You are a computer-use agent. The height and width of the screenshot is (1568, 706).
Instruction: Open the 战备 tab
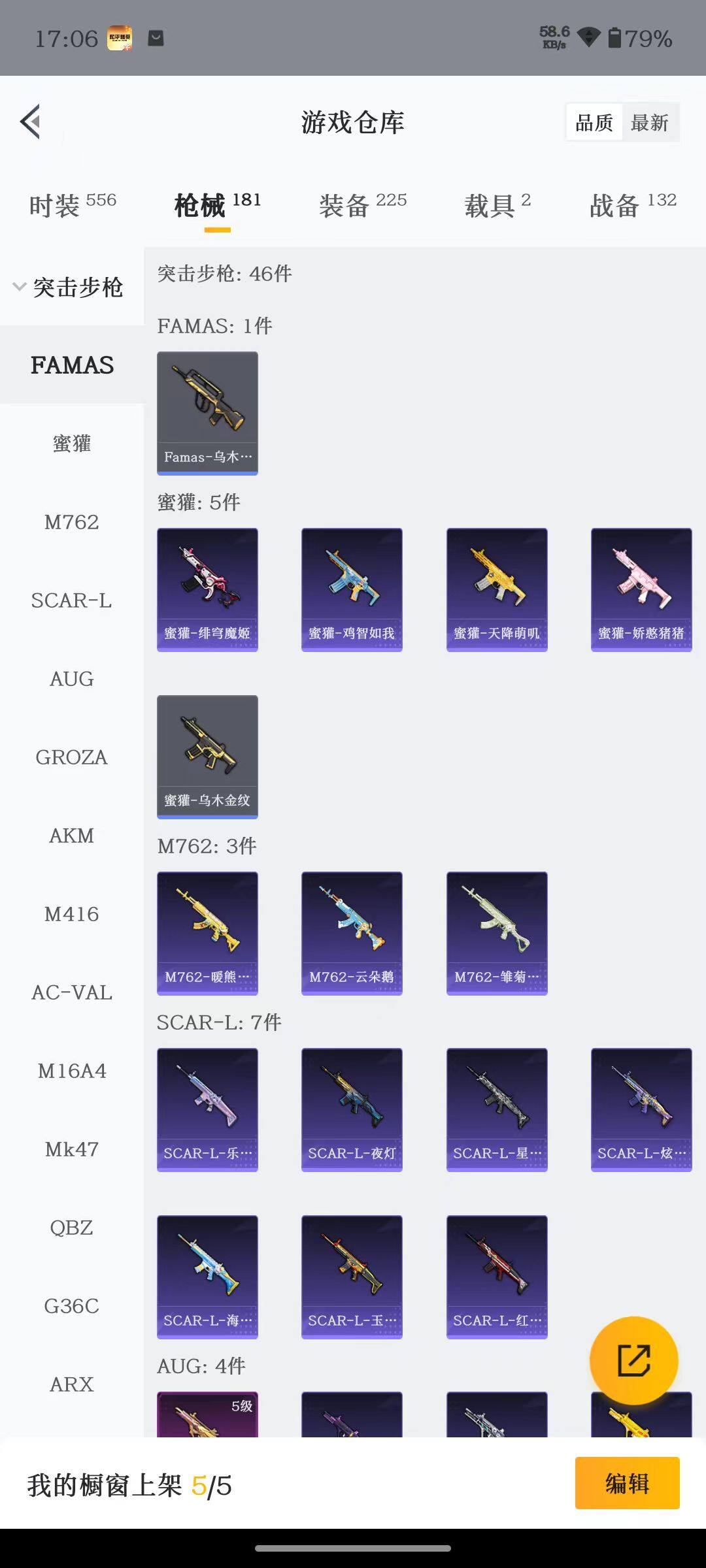(633, 205)
